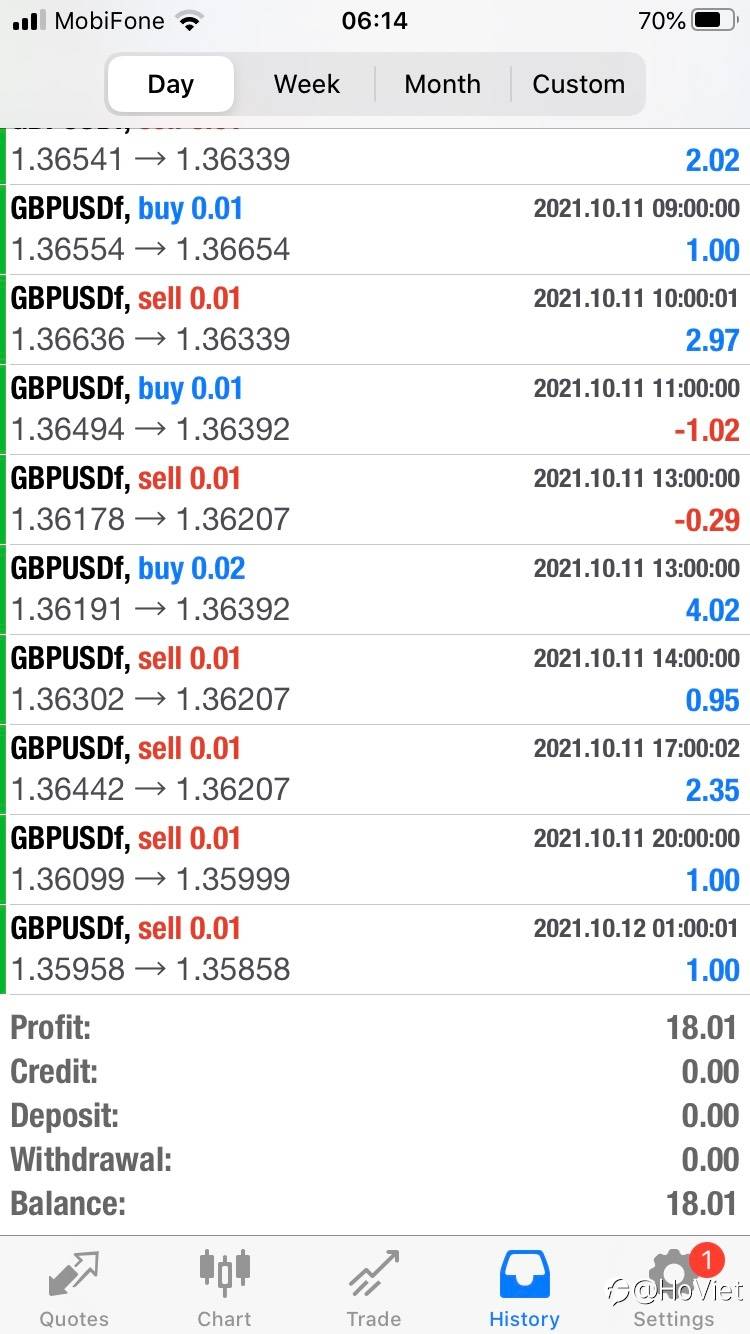Screen dimensions: 750x1334
Task: Choose the Custom period option
Action: [578, 84]
